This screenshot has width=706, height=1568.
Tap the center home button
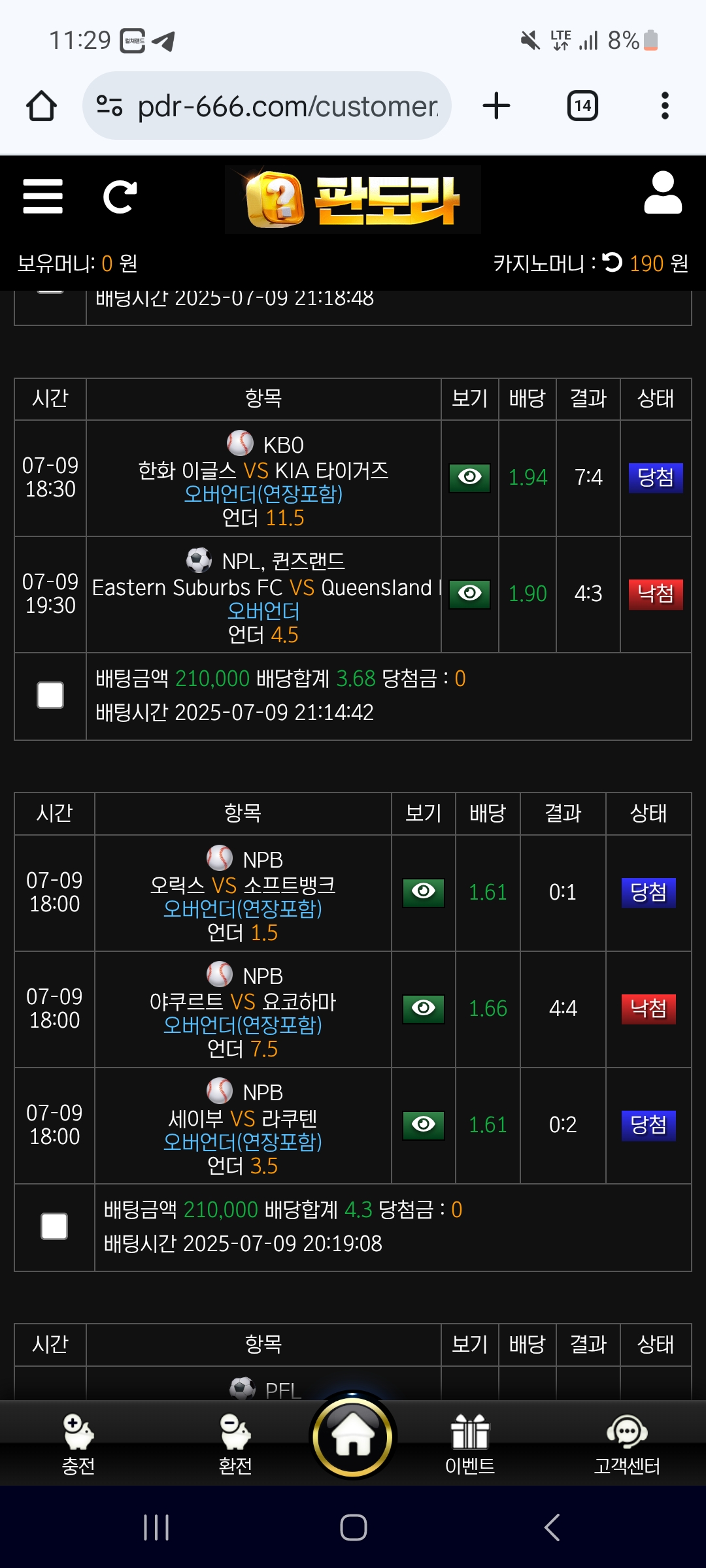(353, 1437)
